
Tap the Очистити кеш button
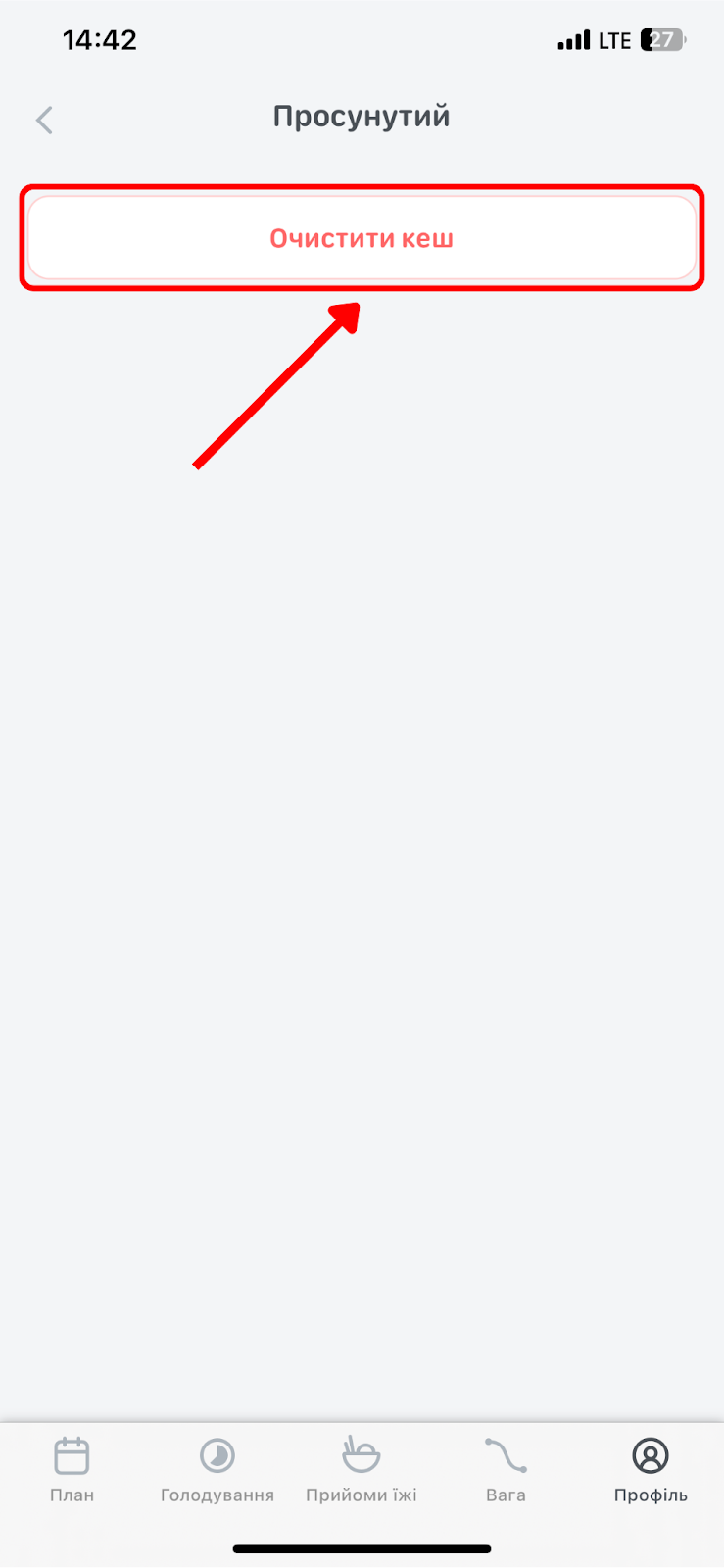(362, 238)
